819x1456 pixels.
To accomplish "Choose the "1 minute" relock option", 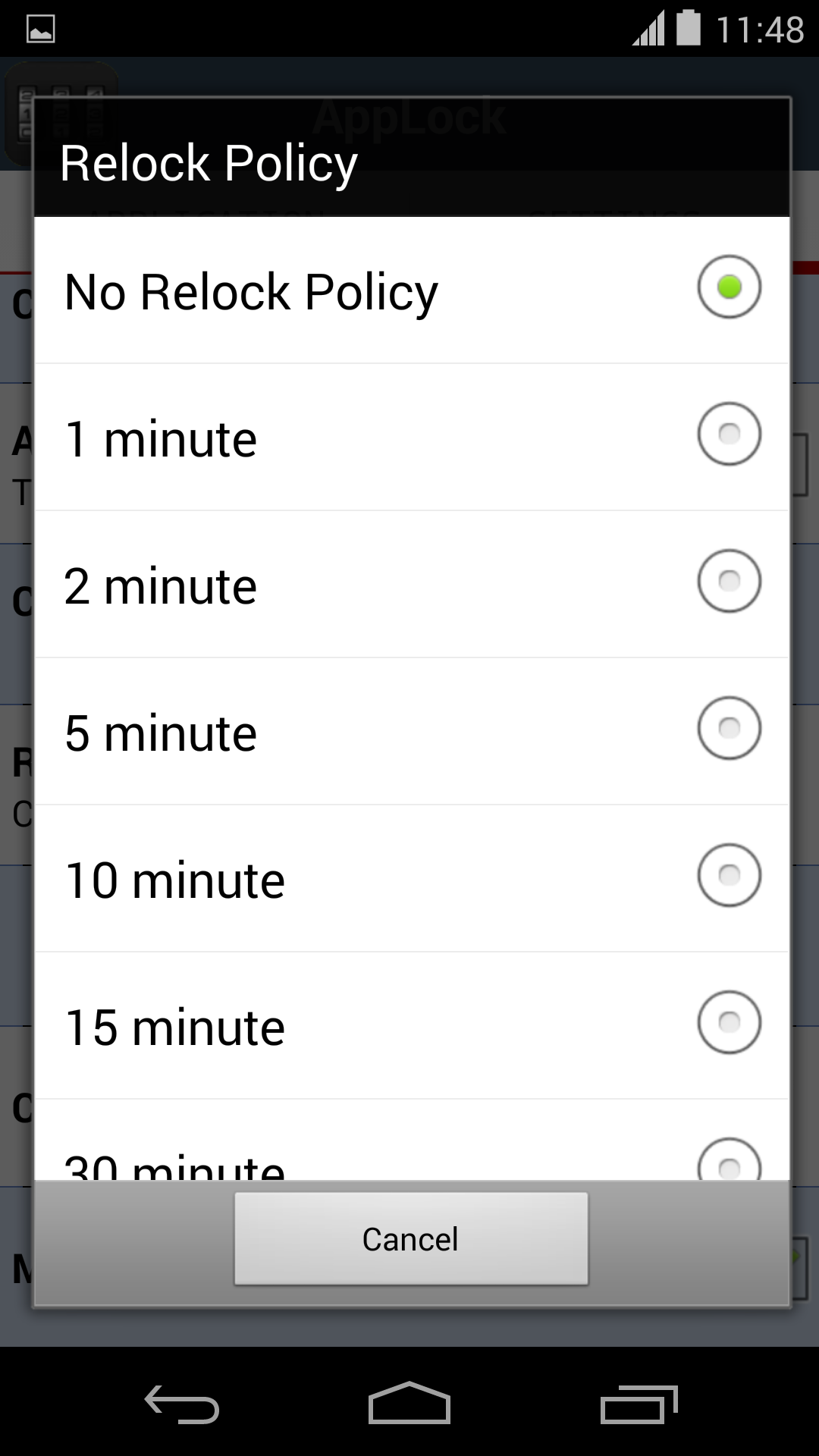I will pyautogui.click(x=728, y=434).
